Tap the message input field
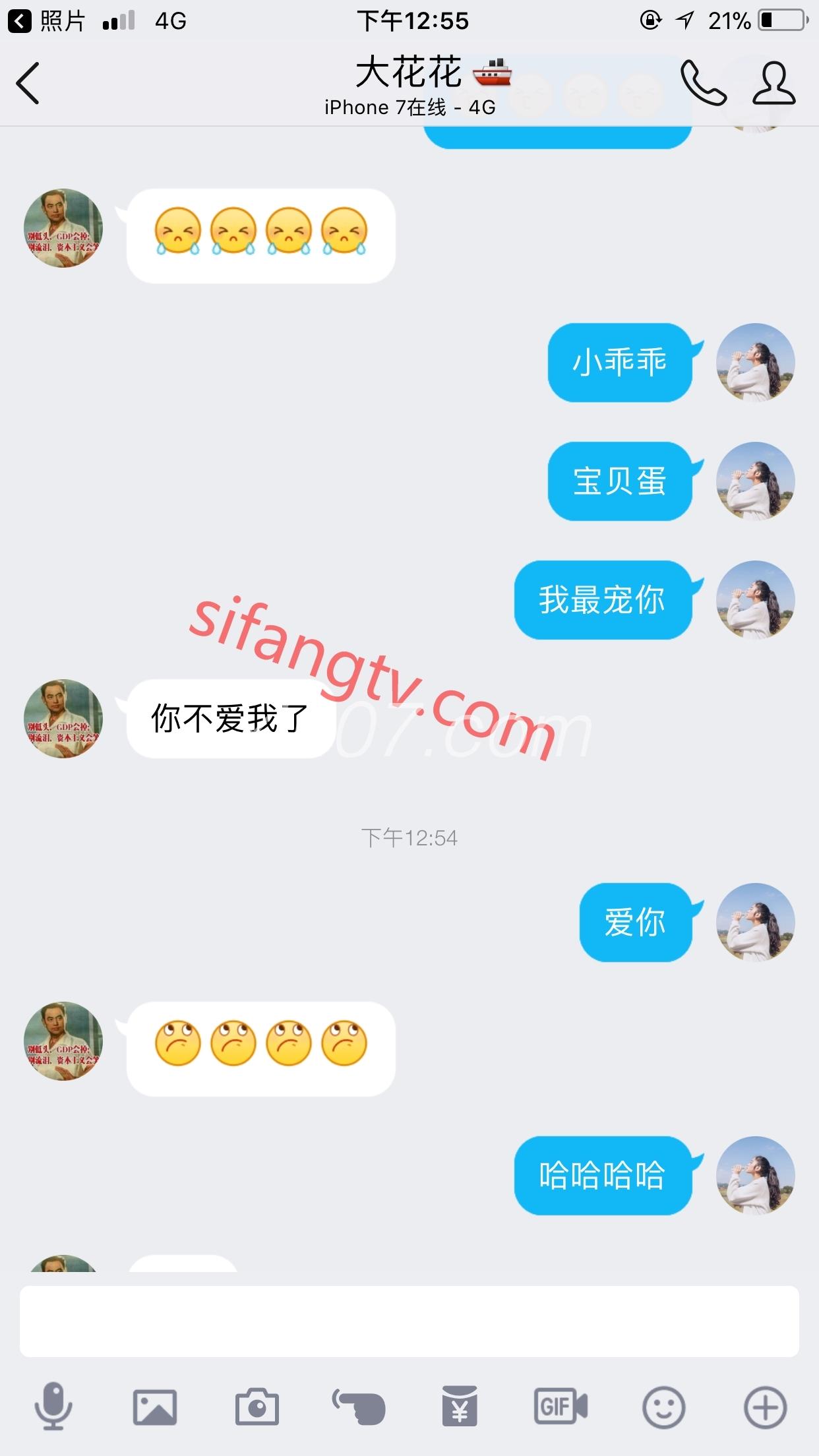Viewport: 819px width, 1456px height. tap(409, 1320)
